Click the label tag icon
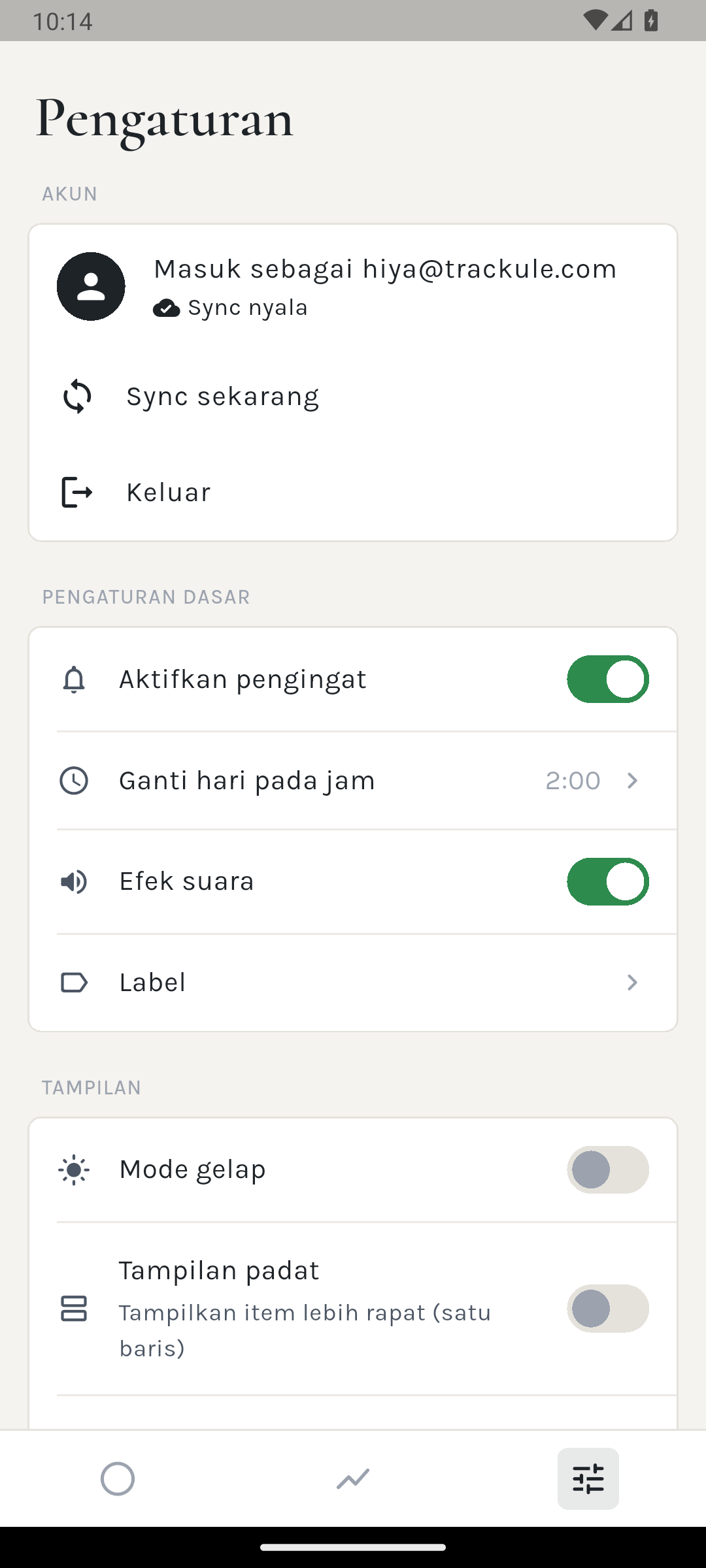 tap(74, 982)
